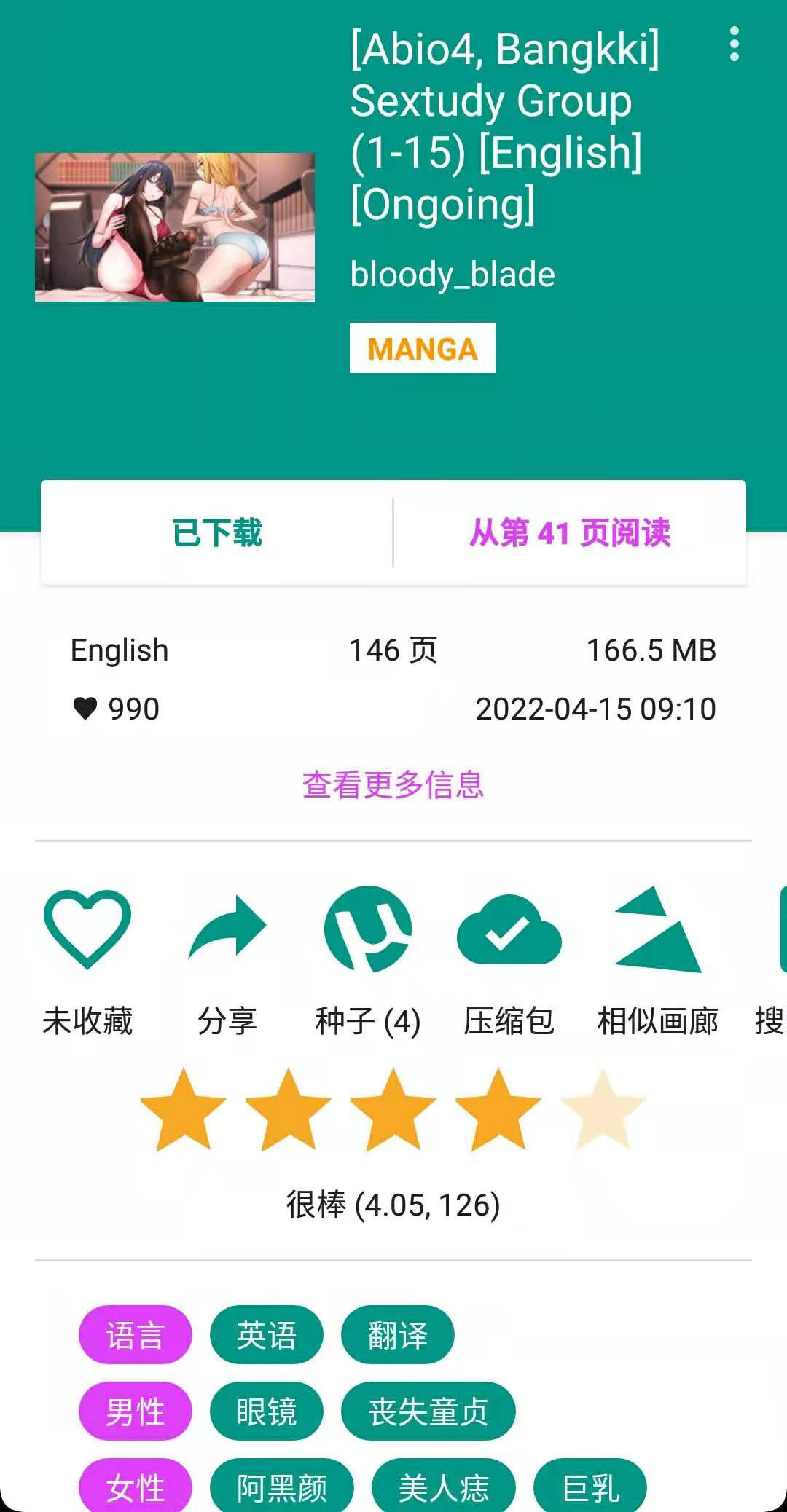Screen dimensions: 787x1512
Task: Share this gallery
Action: tap(227, 934)
